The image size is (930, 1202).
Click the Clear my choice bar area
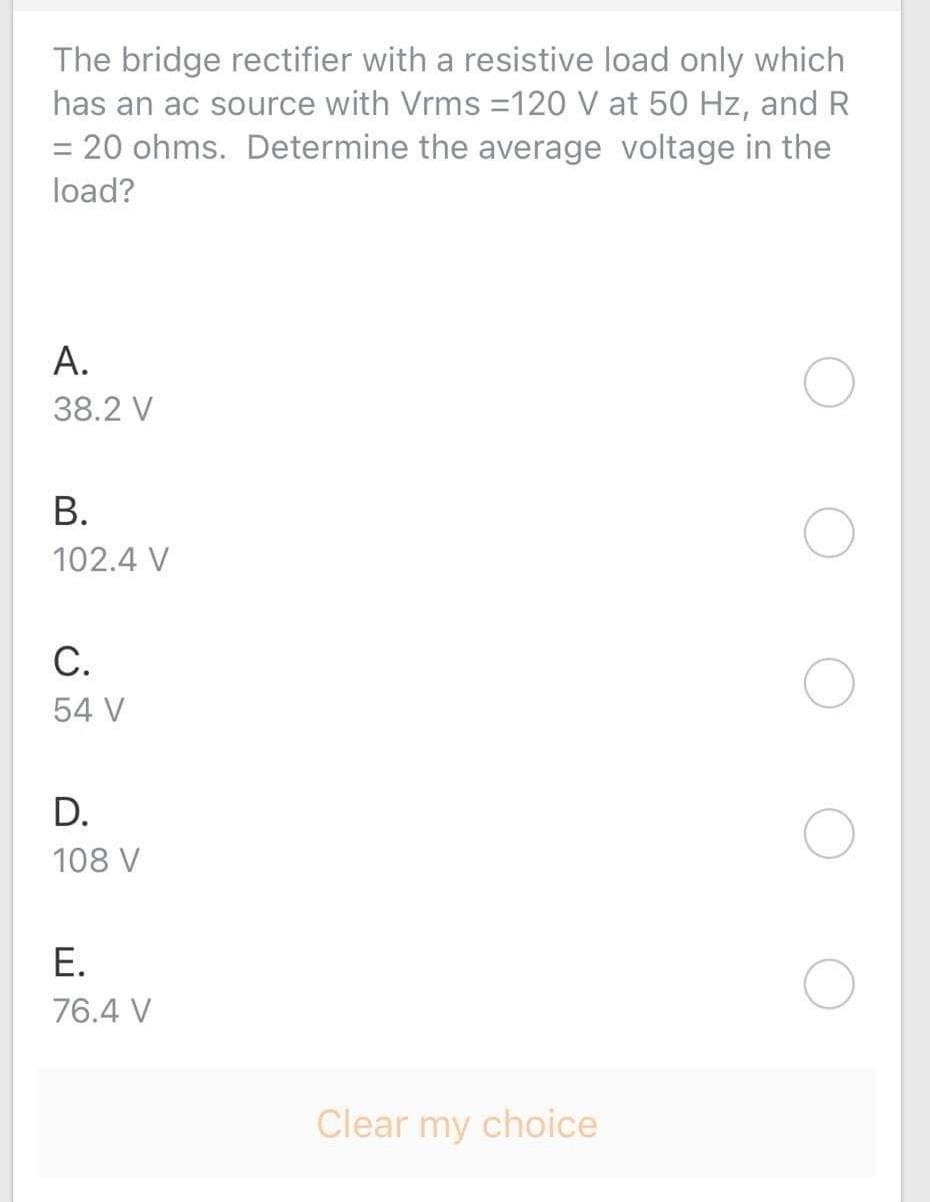click(457, 1124)
